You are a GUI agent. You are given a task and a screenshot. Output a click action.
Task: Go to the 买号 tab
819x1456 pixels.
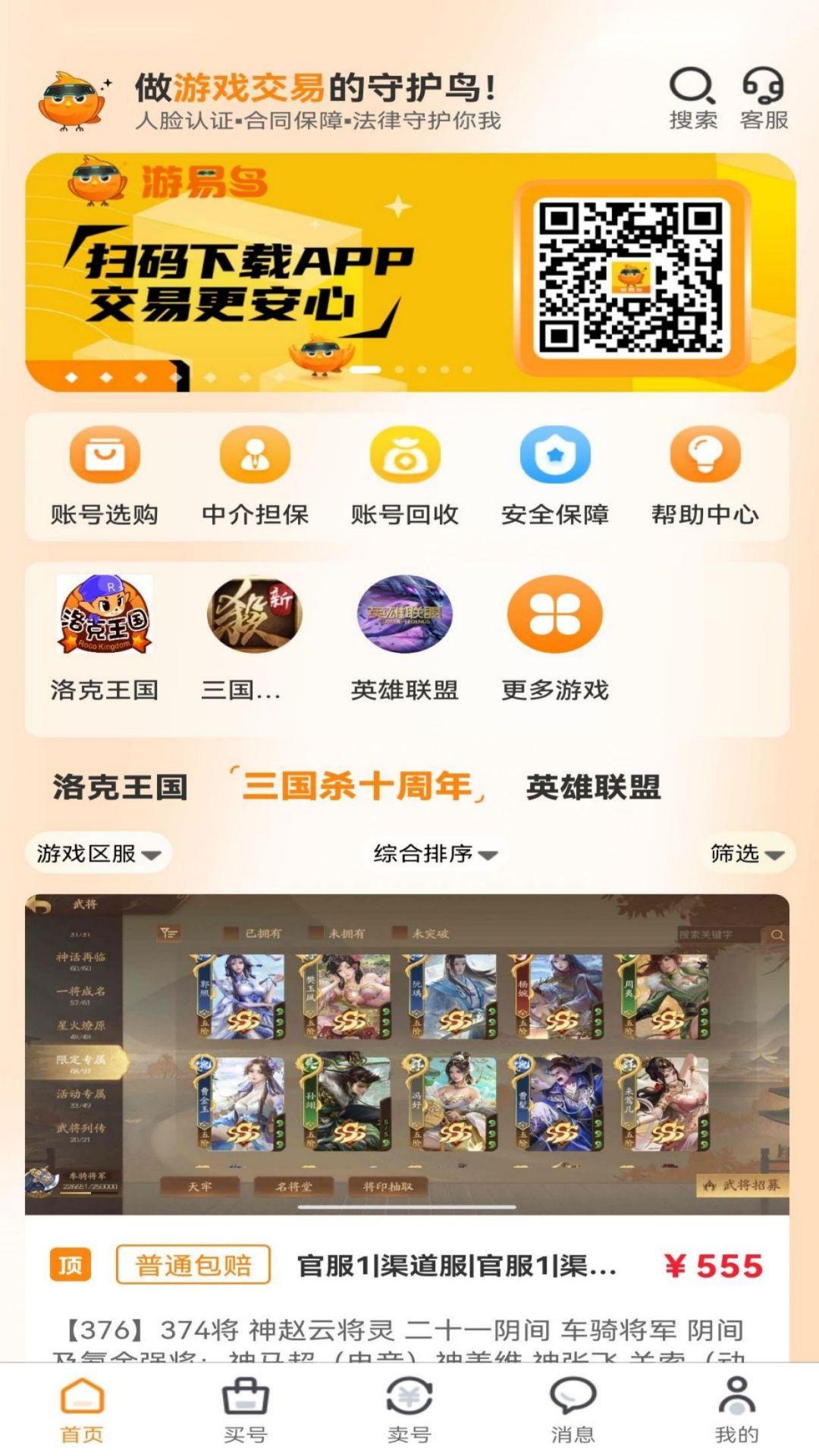tap(245, 1409)
